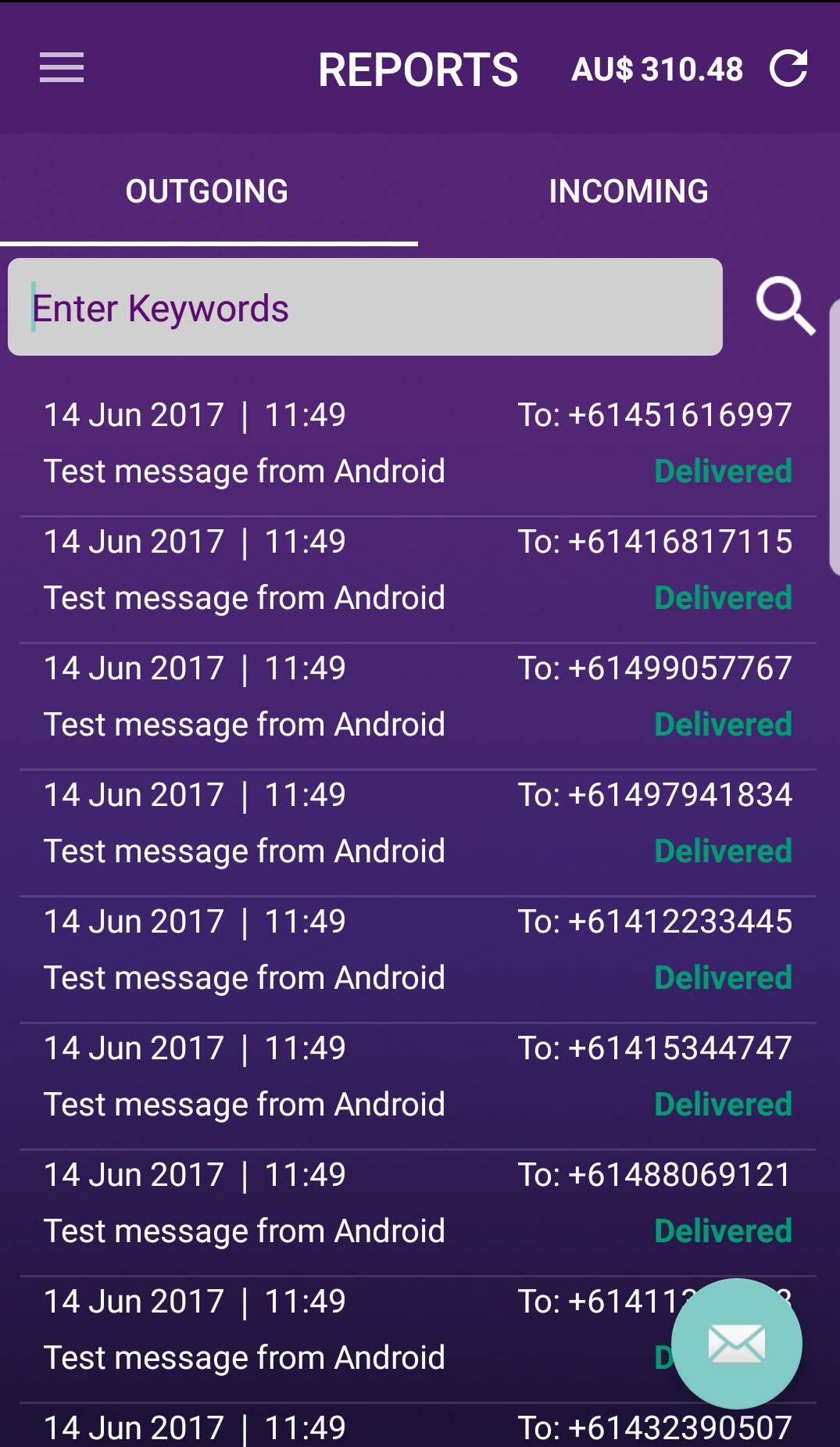Open report for +61432390507
840x1447 pixels.
(x=418, y=1429)
